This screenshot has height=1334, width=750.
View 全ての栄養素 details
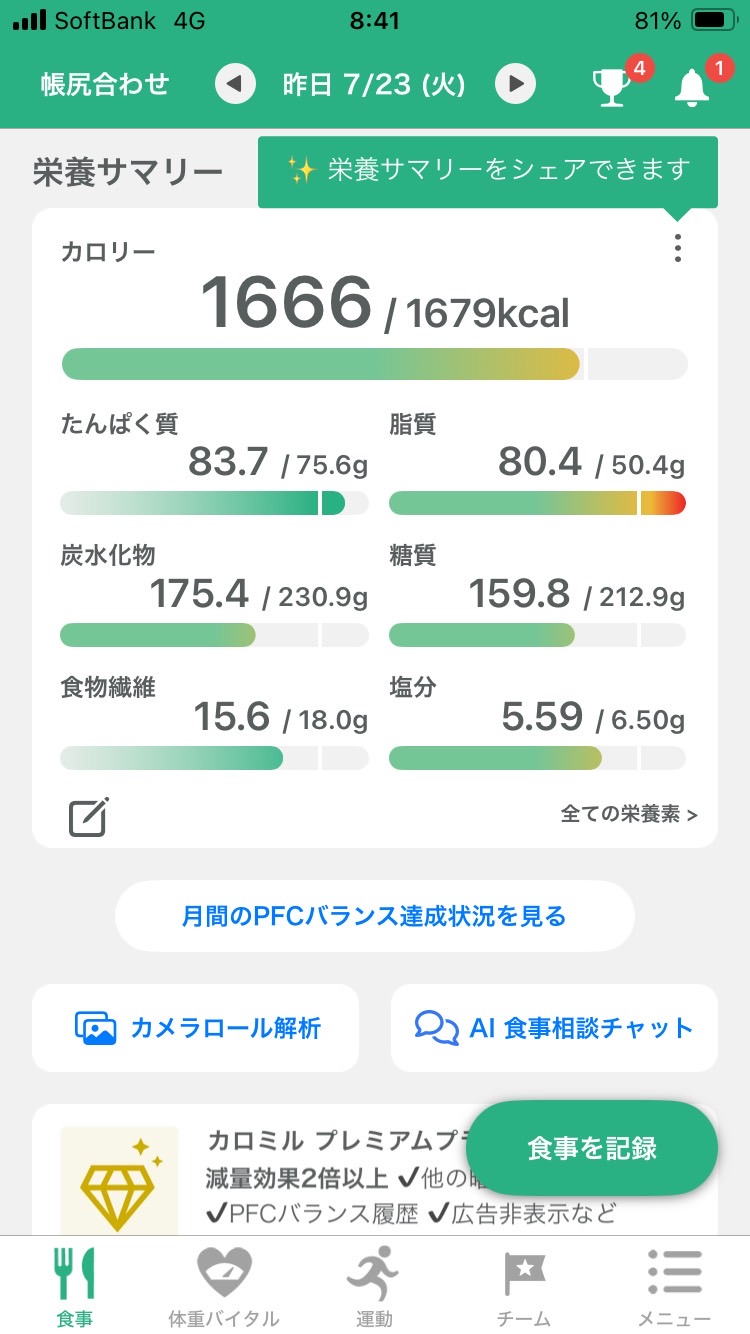pos(629,814)
